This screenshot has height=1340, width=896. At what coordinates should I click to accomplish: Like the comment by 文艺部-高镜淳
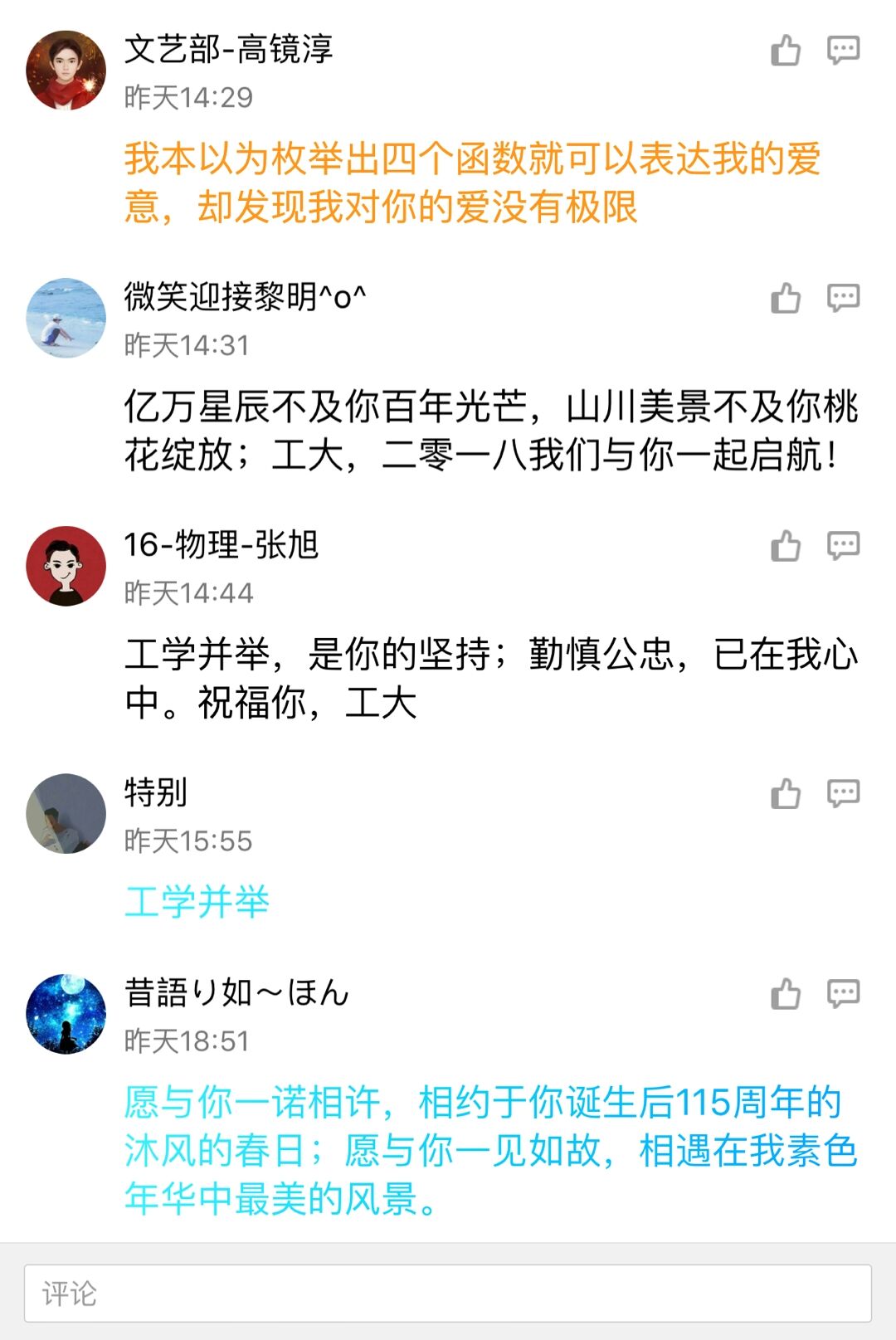786,51
